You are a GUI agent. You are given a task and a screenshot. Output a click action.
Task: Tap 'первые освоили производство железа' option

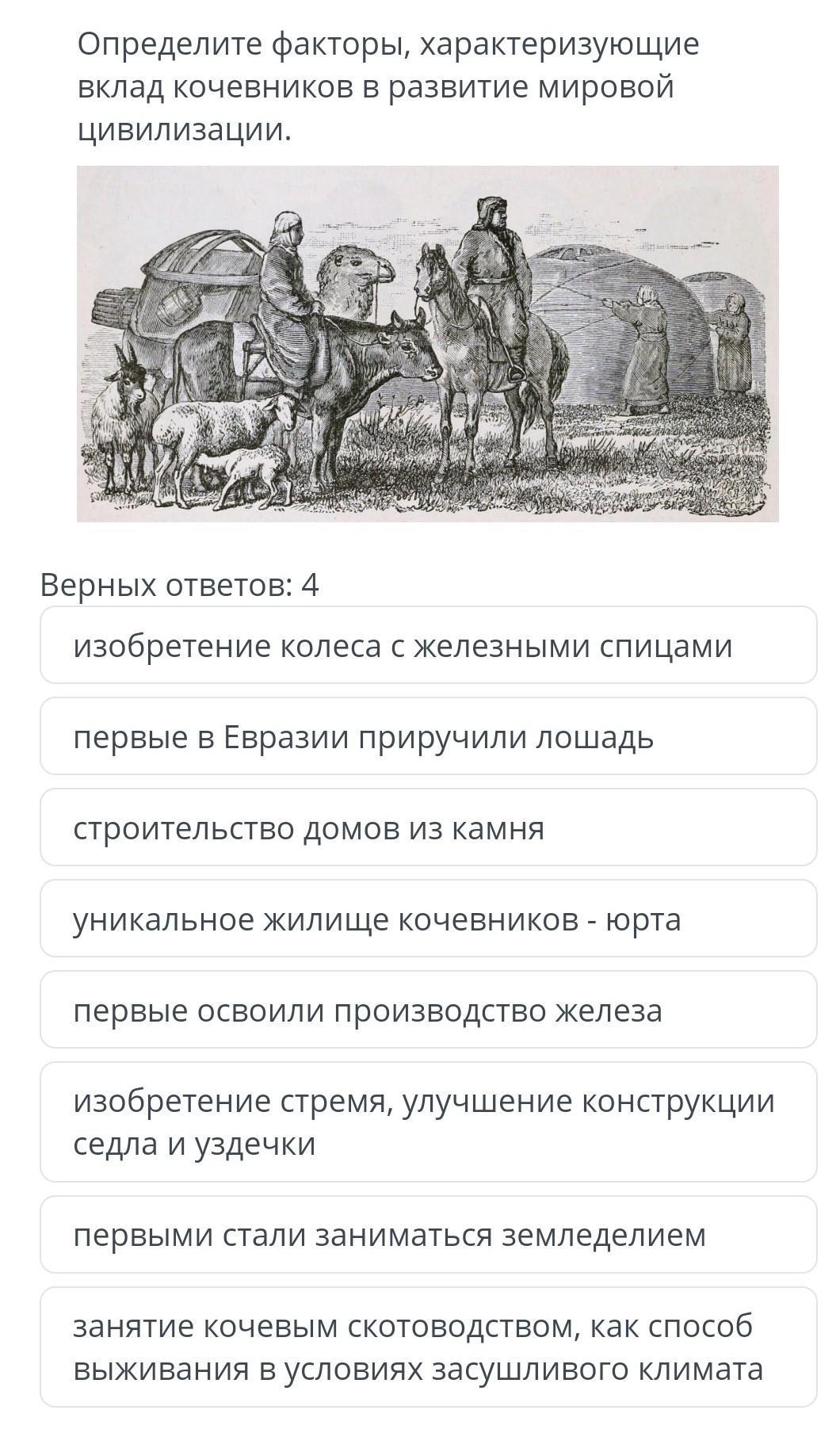click(x=428, y=1010)
